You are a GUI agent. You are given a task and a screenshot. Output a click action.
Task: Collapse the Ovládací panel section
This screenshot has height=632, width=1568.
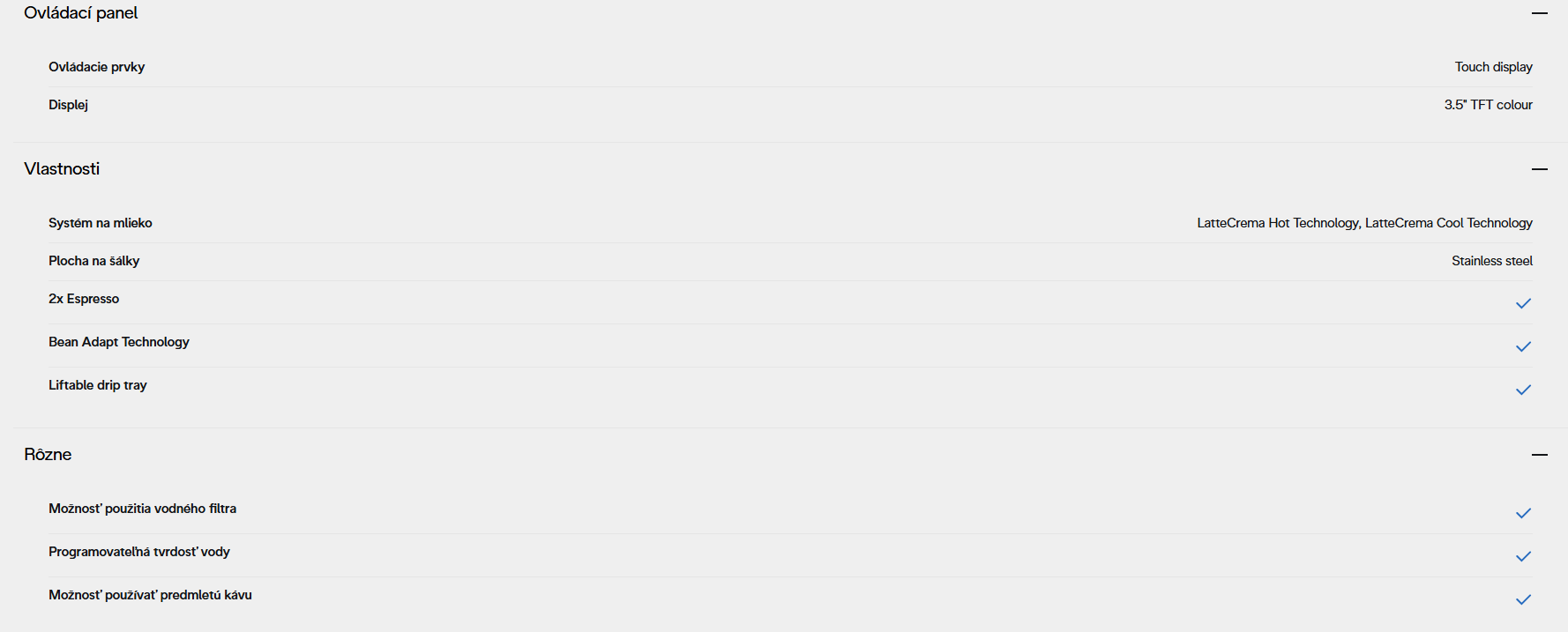pos(1540,13)
